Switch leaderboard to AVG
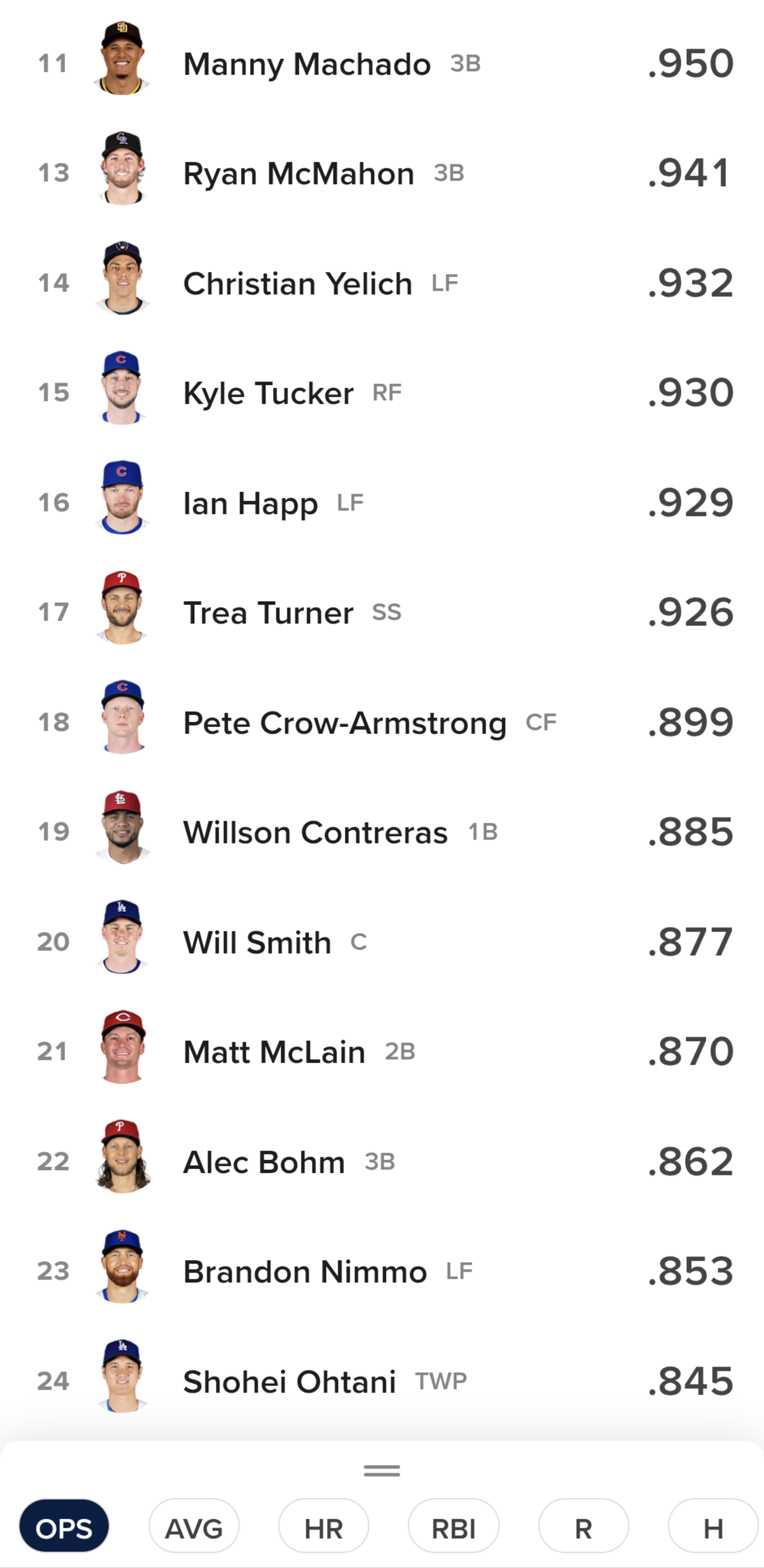This screenshot has height=1568, width=764. click(x=194, y=1528)
